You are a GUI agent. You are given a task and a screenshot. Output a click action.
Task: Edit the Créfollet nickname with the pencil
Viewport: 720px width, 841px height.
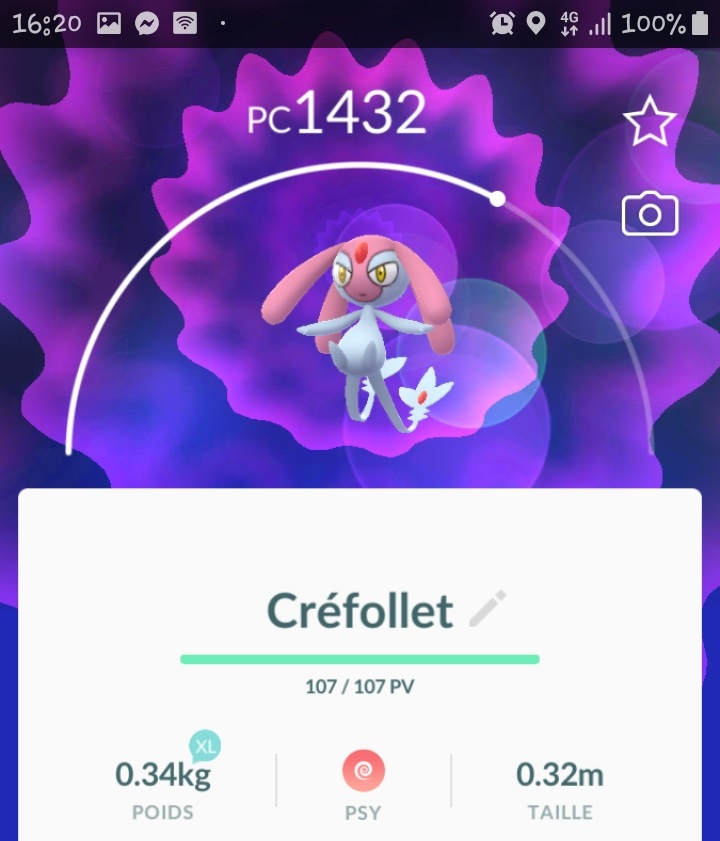click(x=488, y=609)
